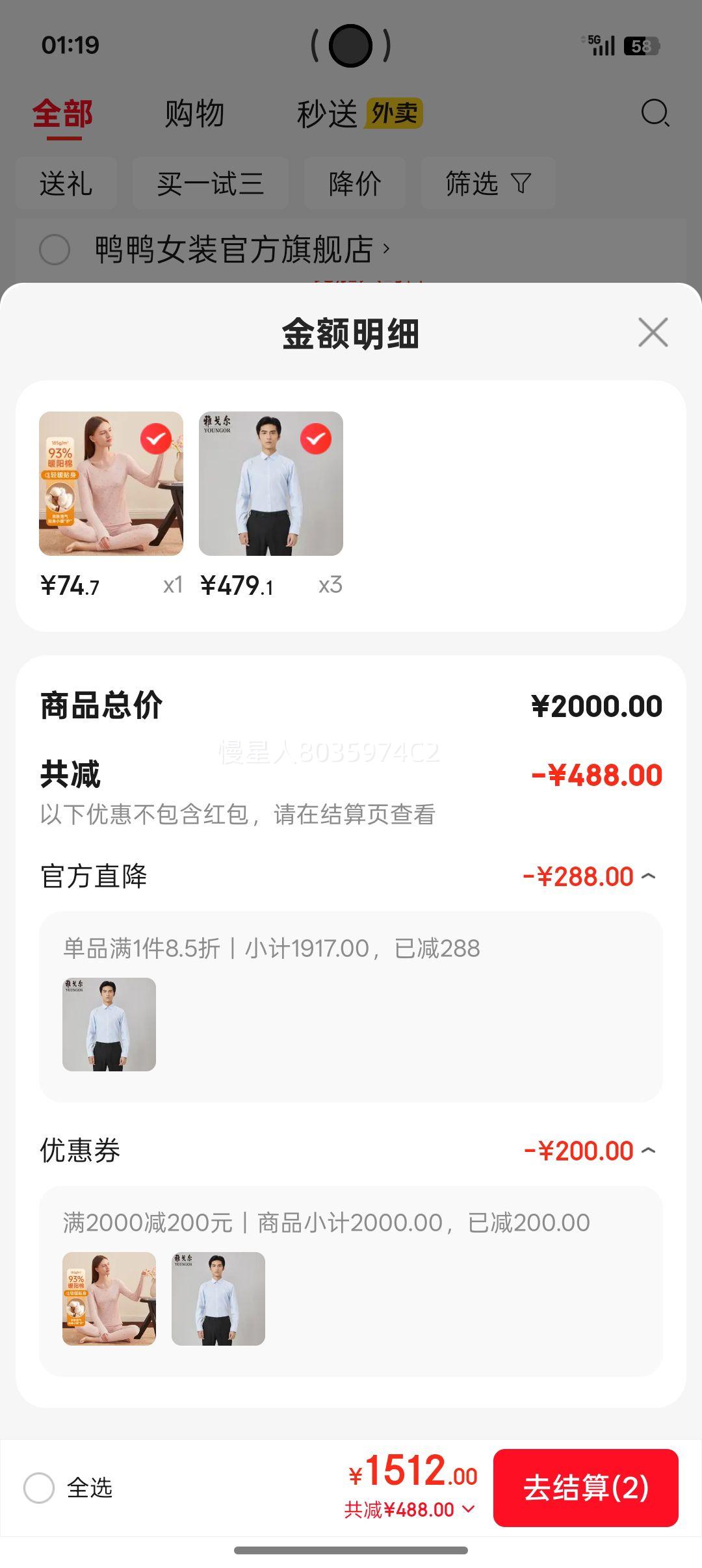The height and width of the screenshot is (1568, 702).
Task: Toggle the 共减¥488.00 summary dropdown
Action: tap(409, 1509)
